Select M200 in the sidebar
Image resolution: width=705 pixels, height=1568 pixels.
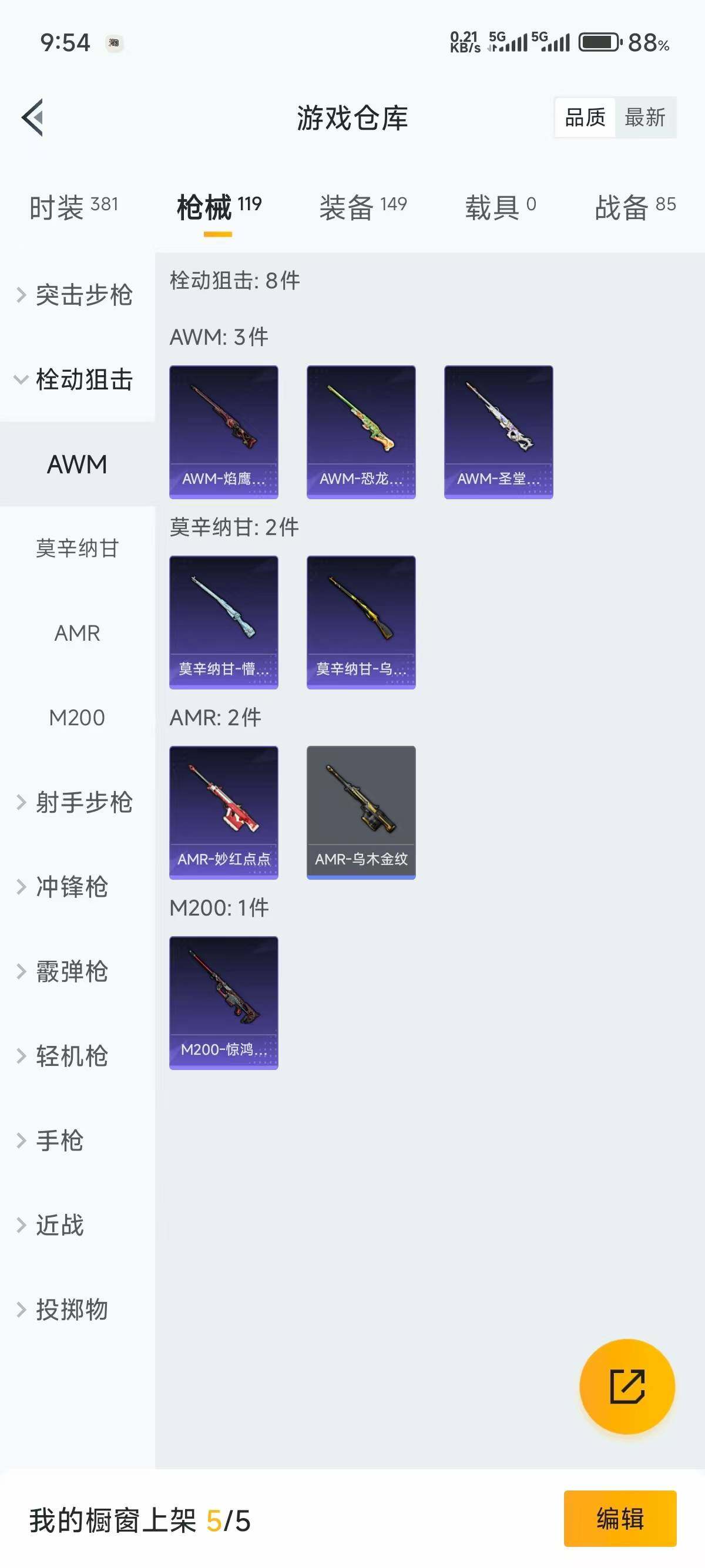click(x=78, y=718)
